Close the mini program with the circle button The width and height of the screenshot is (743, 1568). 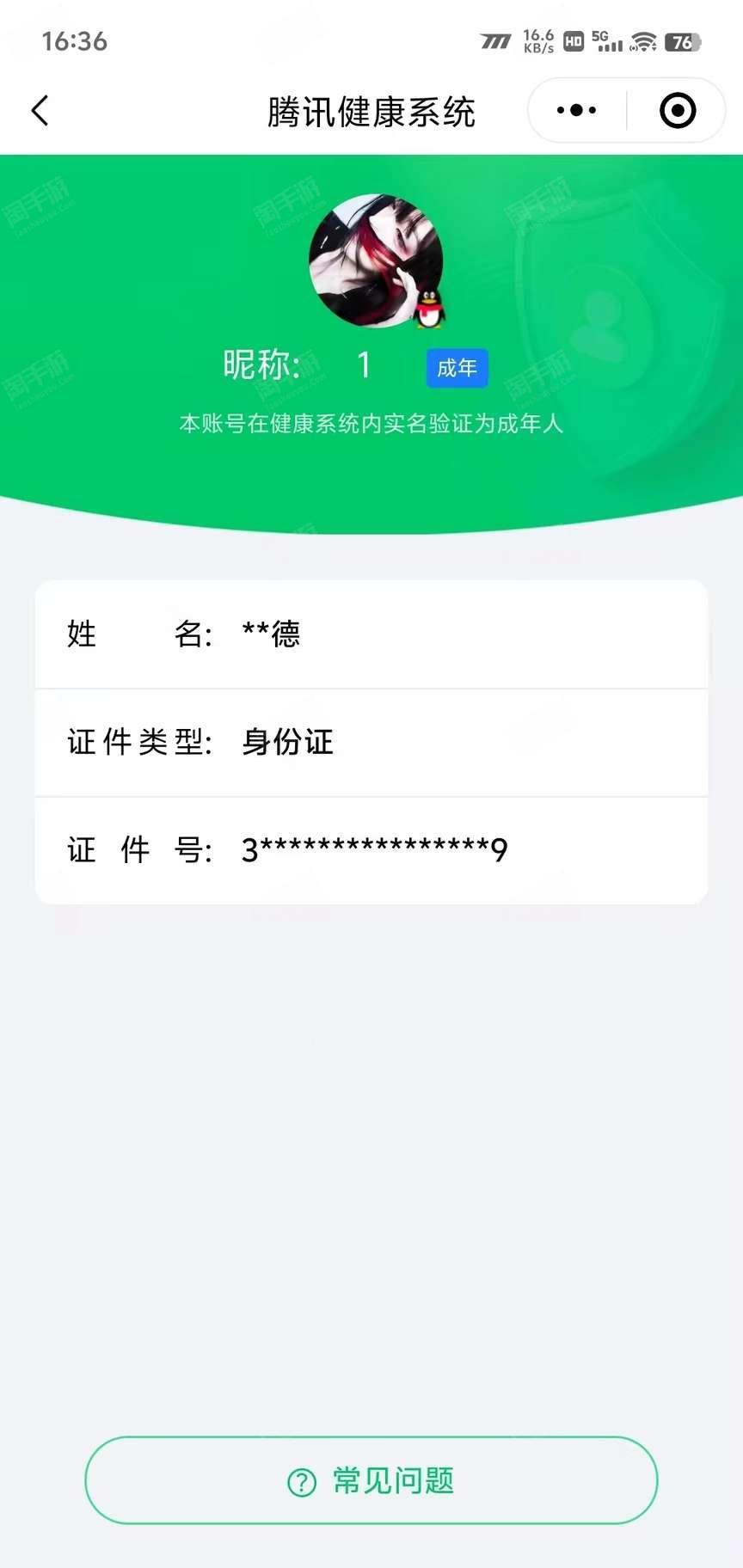[678, 111]
